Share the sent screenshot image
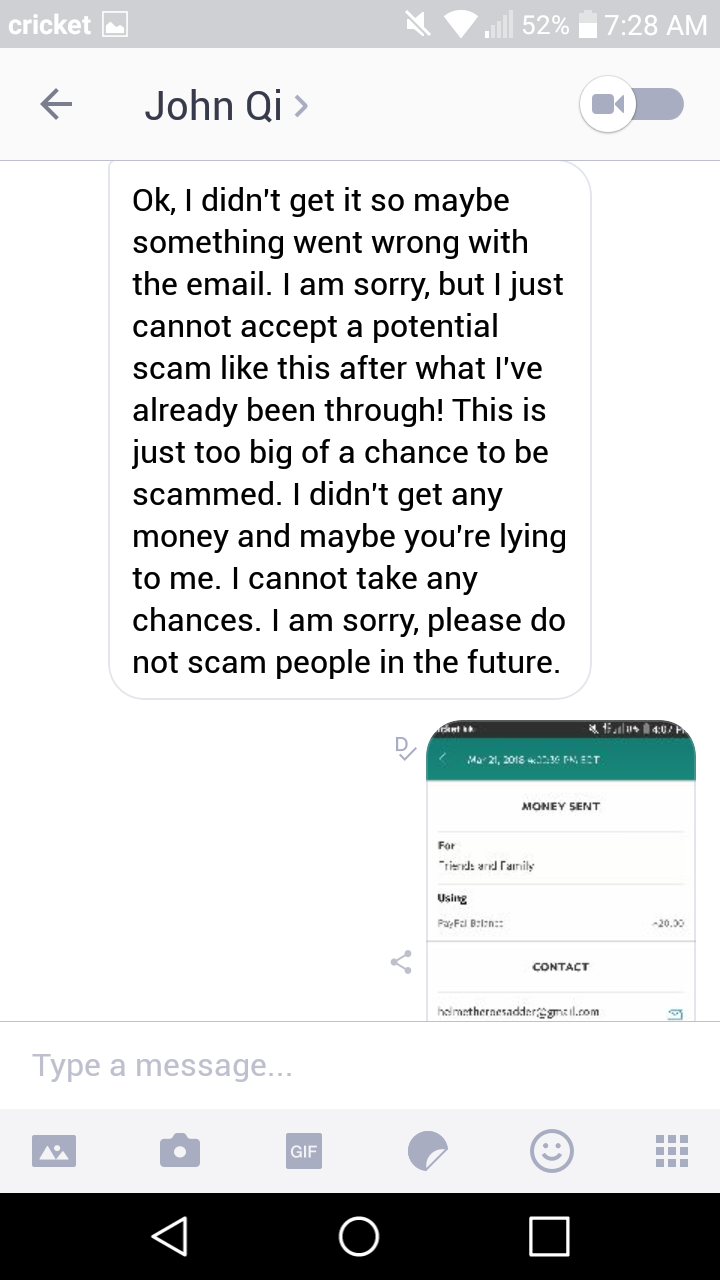Screen dimensions: 720x1280 click(401, 963)
